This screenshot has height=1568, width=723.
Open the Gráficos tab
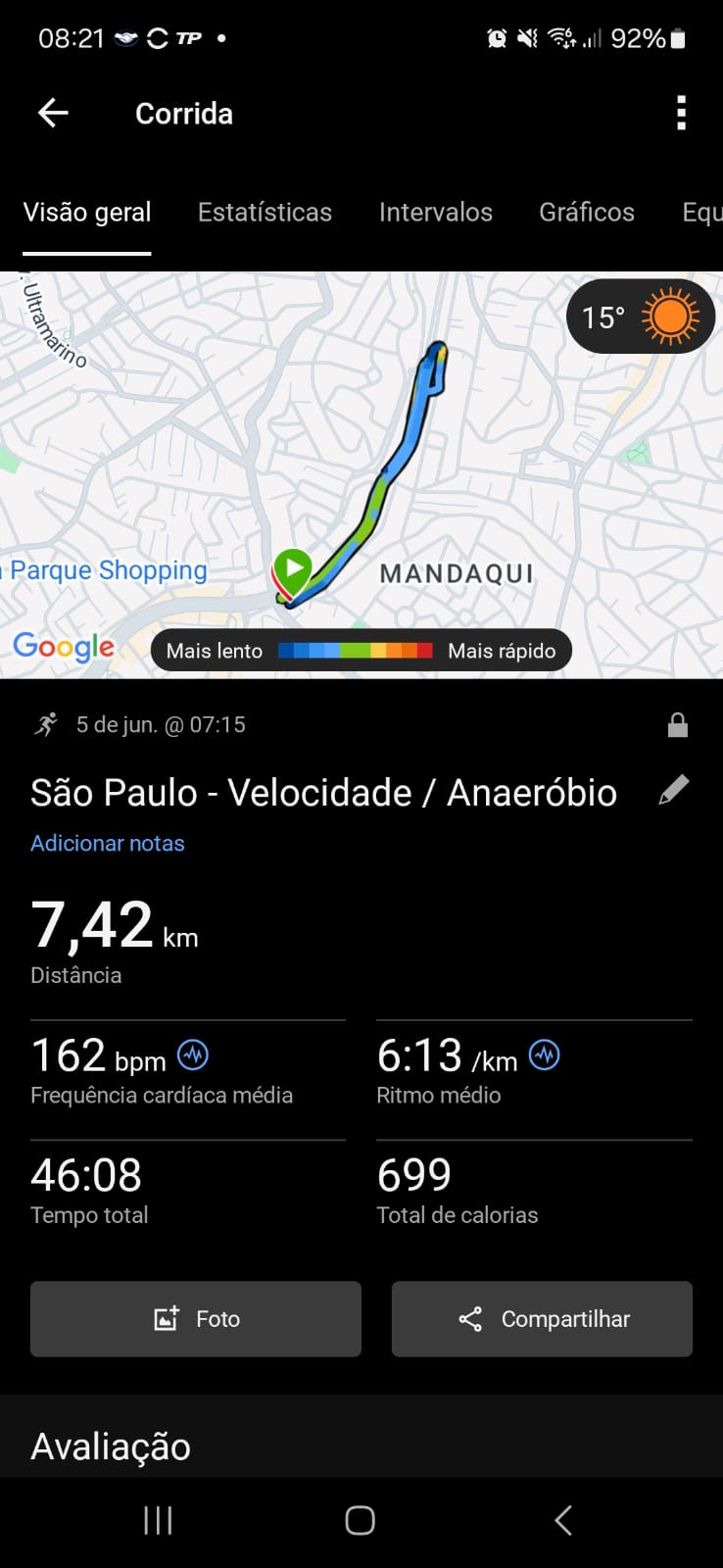pos(587,212)
